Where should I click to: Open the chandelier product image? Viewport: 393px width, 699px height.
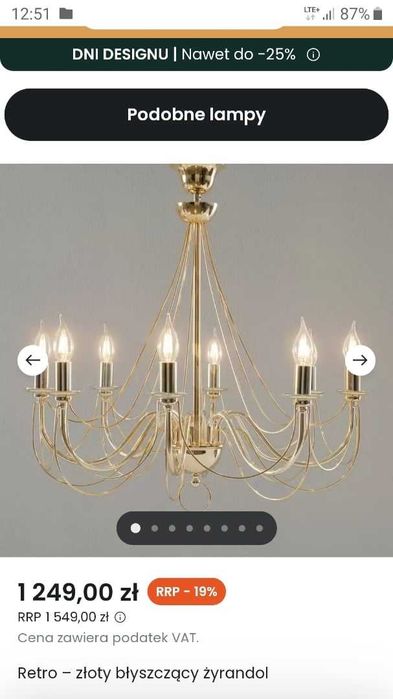pos(196,360)
